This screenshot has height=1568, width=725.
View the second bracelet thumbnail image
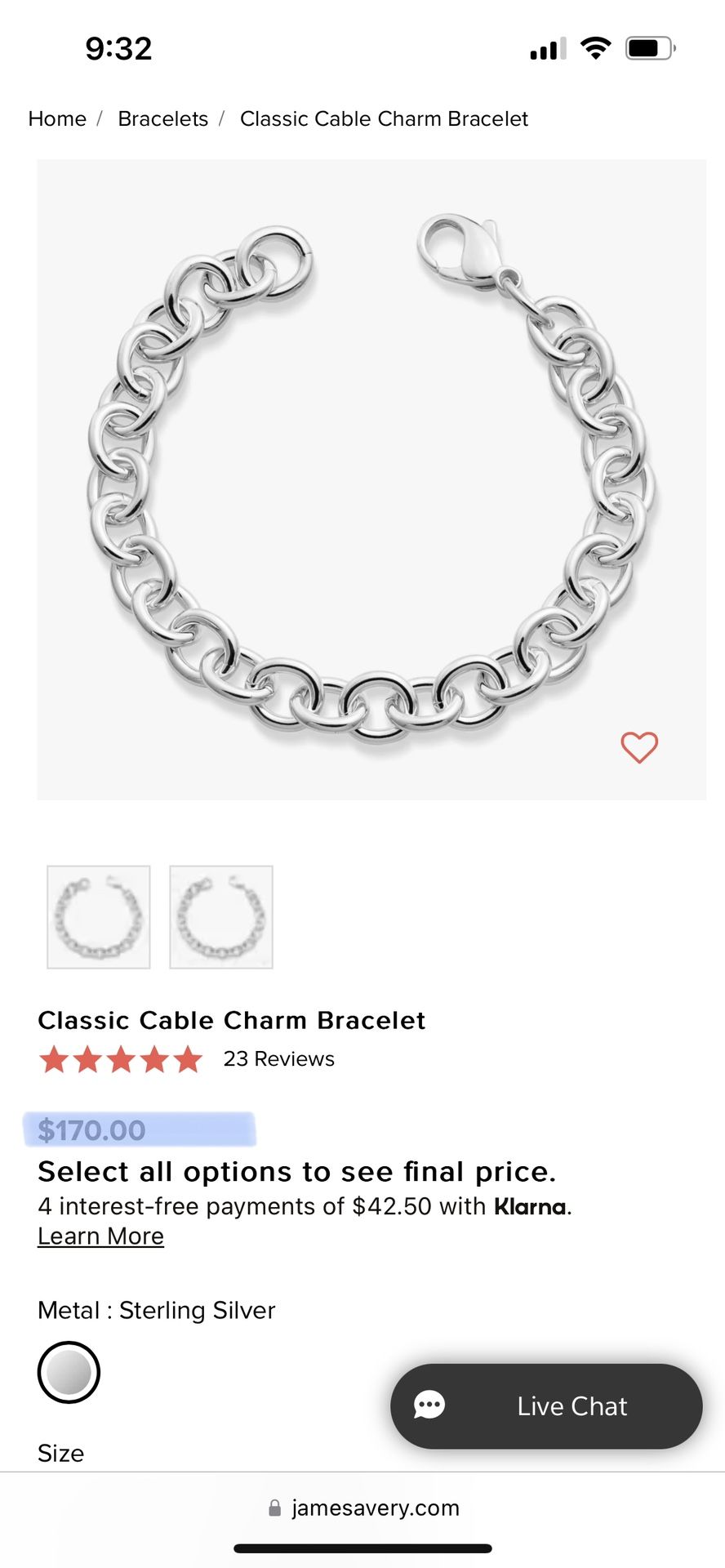click(221, 917)
